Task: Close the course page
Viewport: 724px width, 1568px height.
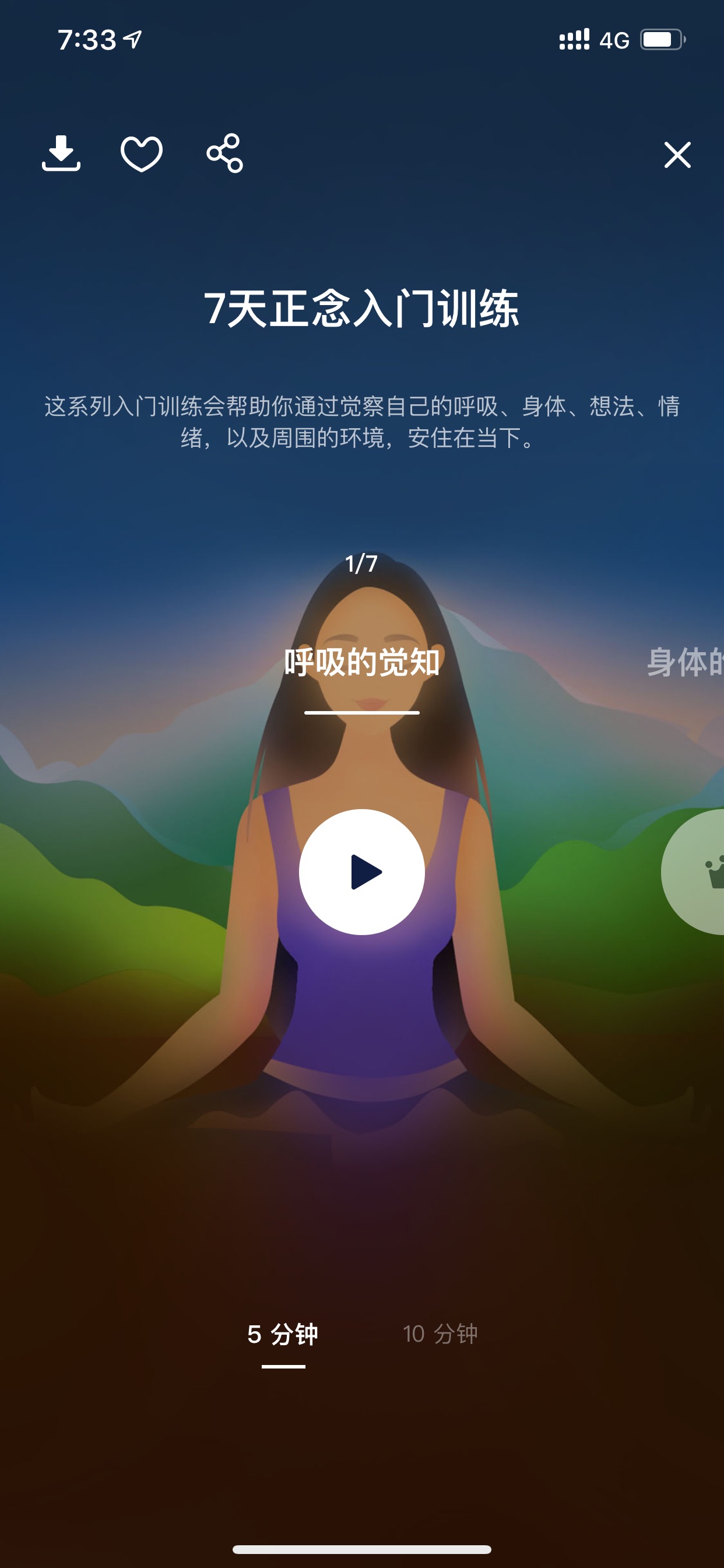Action: [x=677, y=155]
